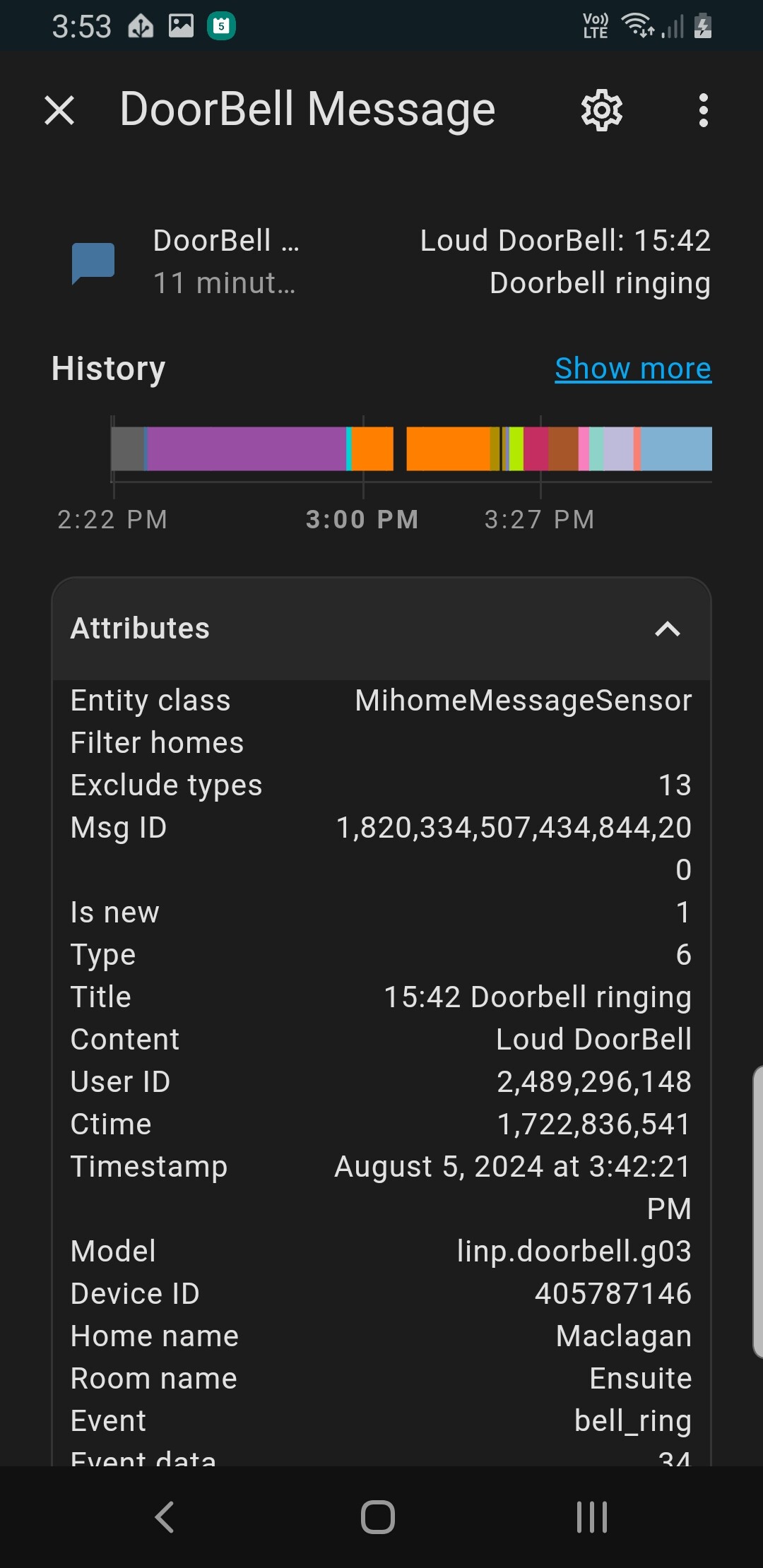763x1568 pixels.
Task: Tap the Filter homes attribute row
Action: coord(156,742)
